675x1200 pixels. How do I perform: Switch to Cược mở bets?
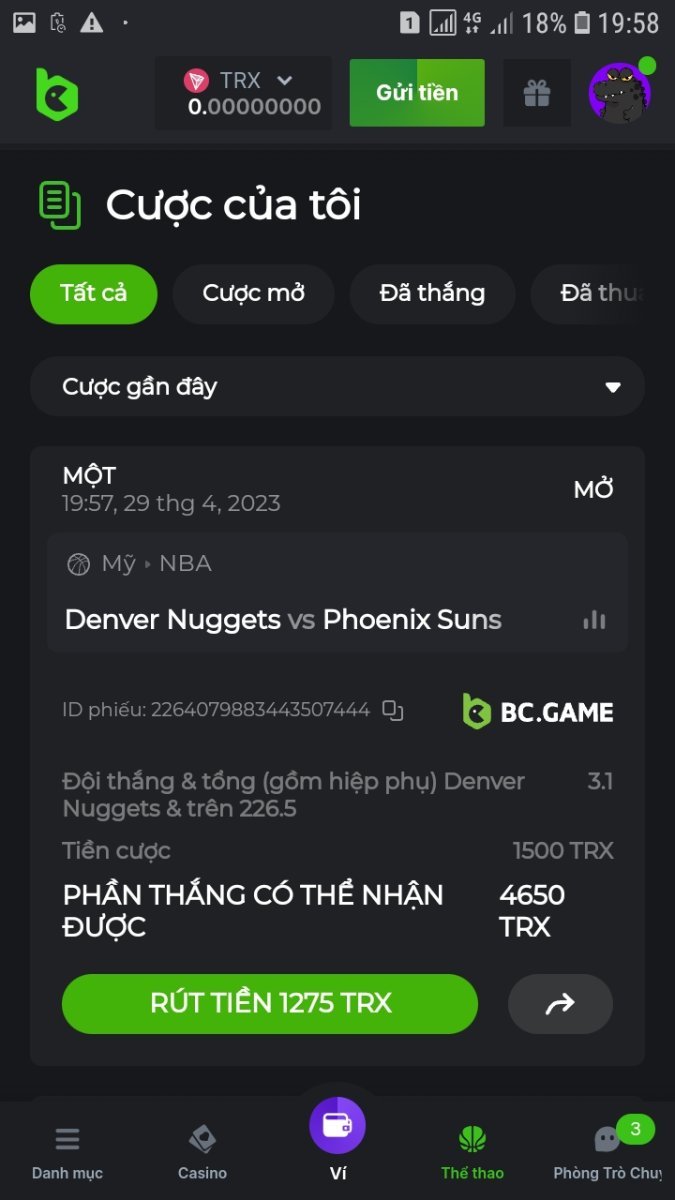point(253,293)
